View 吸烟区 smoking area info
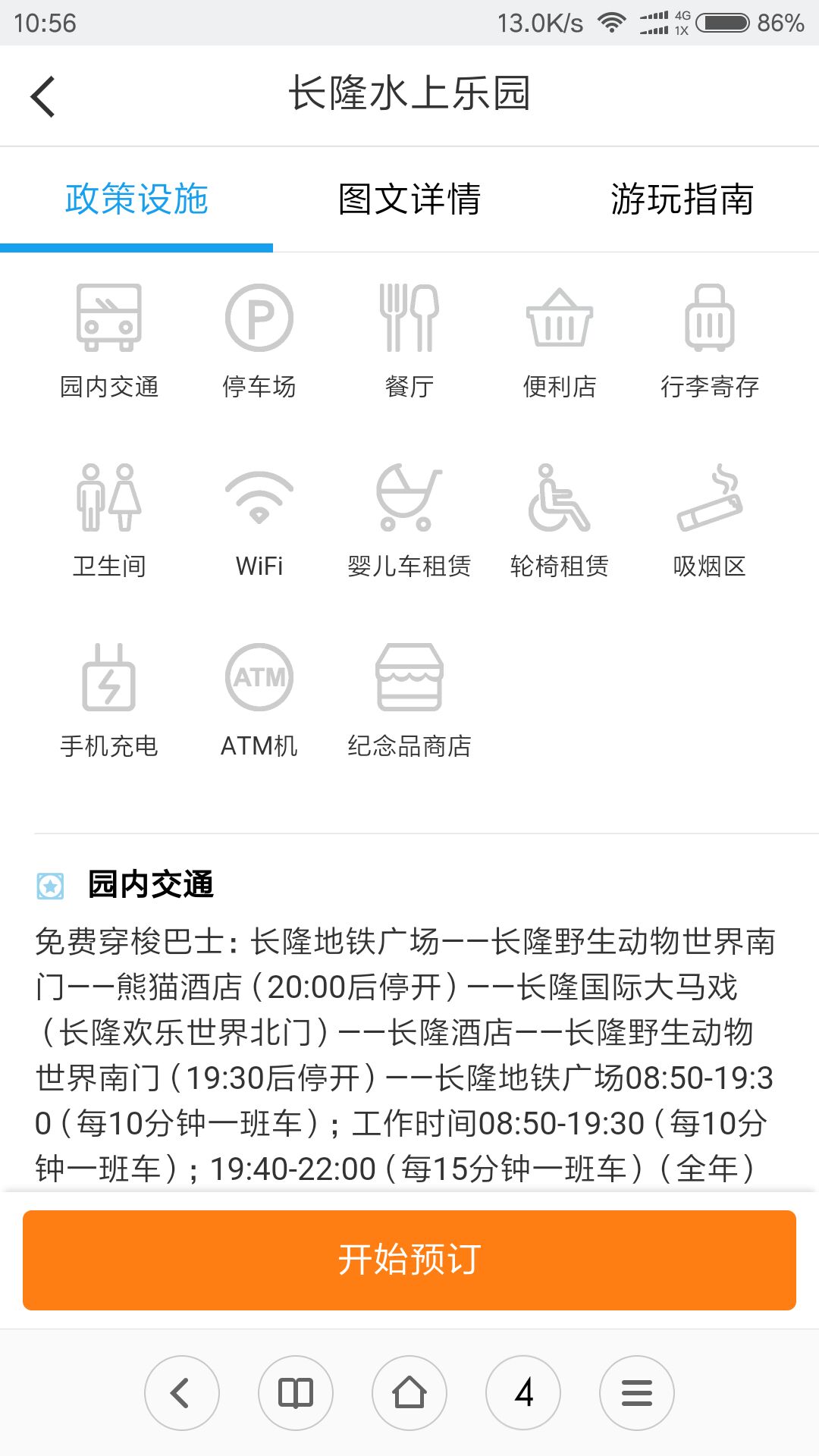 [710, 521]
